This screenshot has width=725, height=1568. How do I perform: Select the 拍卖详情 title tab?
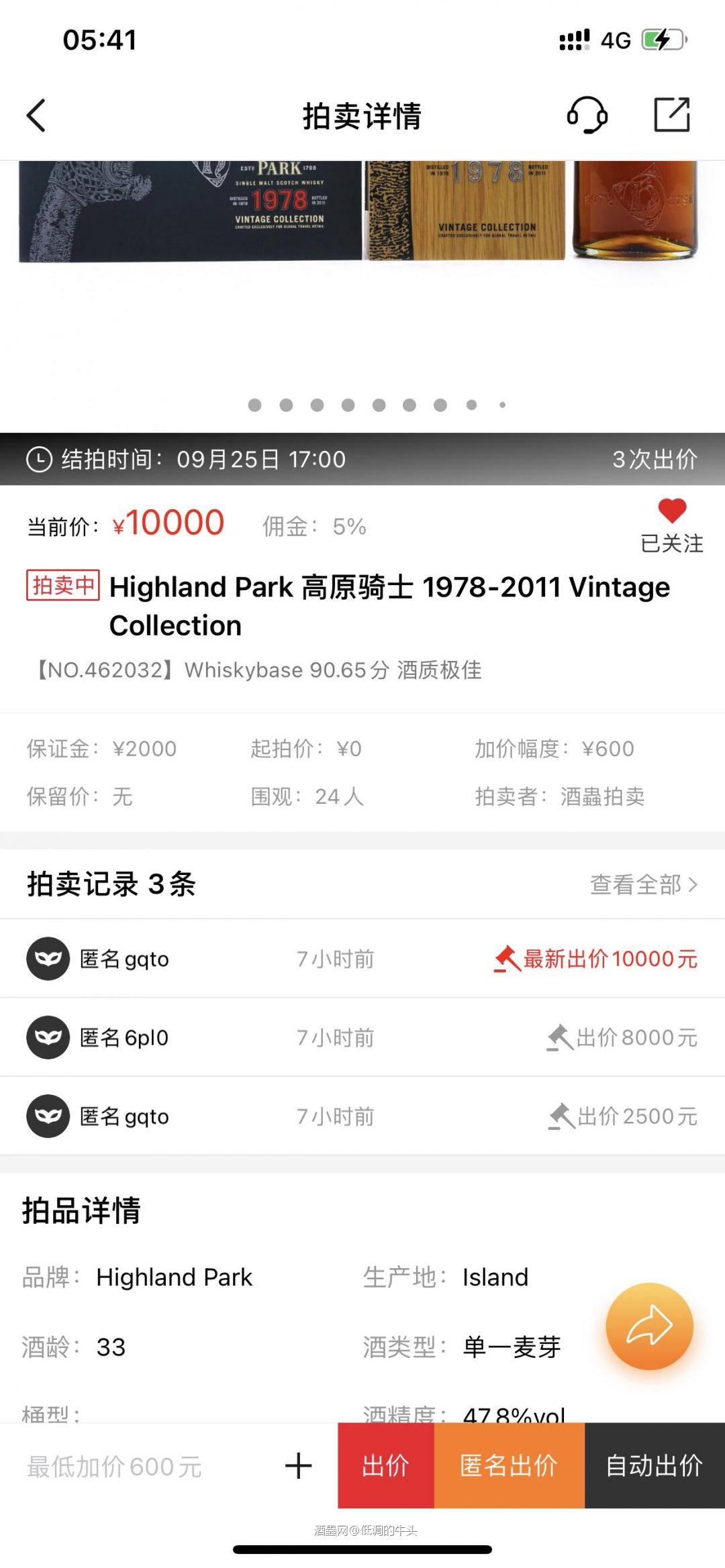tap(362, 115)
